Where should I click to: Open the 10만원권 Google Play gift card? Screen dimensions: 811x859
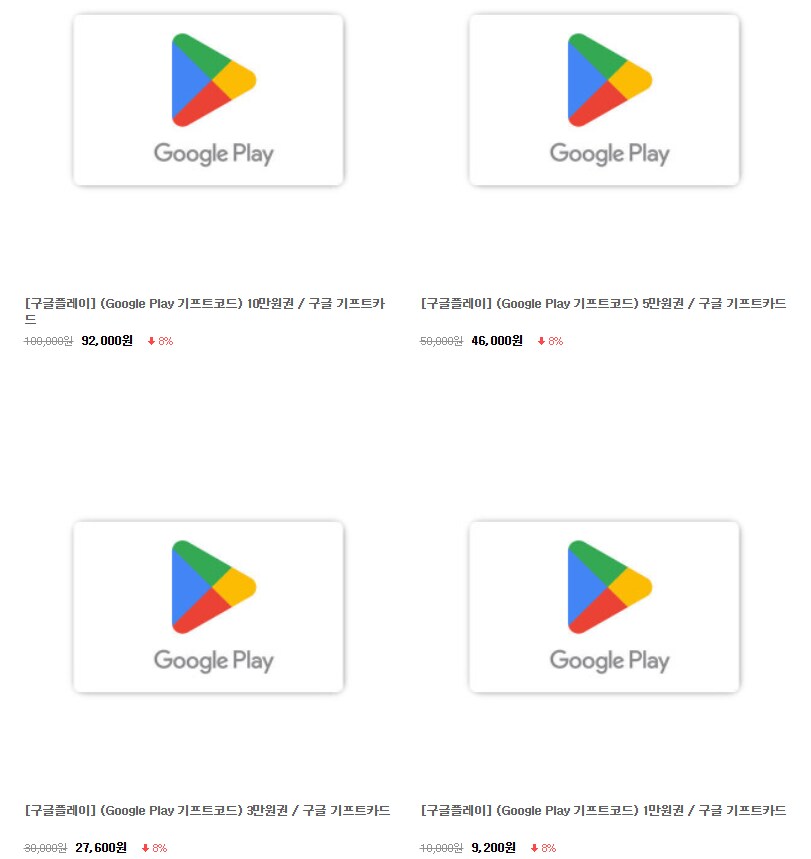tap(208, 100)
